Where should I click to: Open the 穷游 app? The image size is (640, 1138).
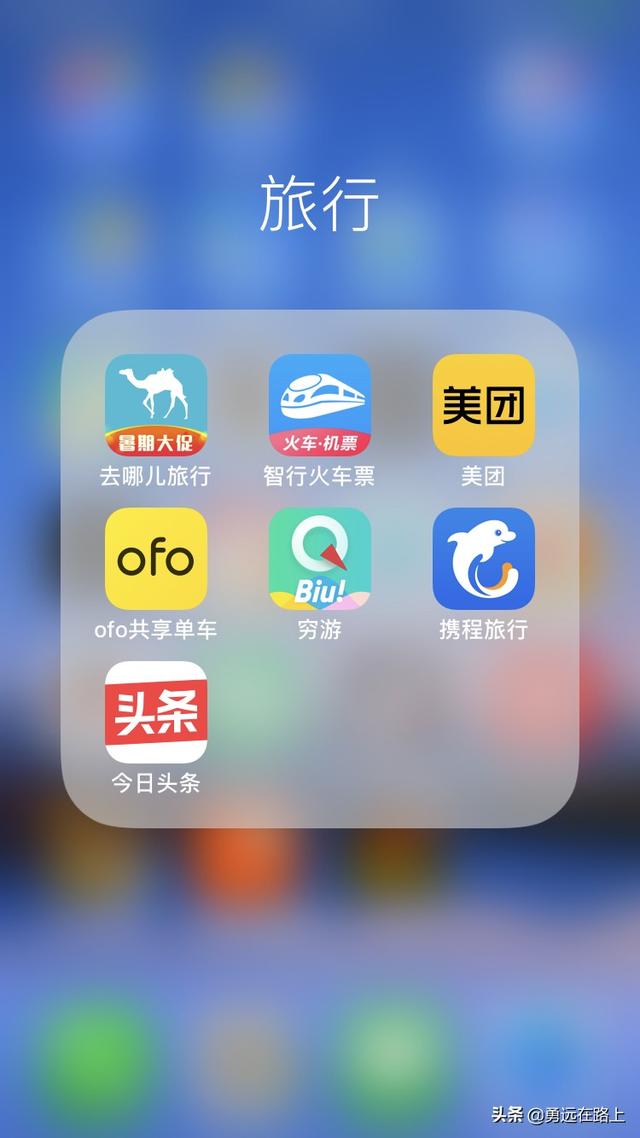point(320,558)
